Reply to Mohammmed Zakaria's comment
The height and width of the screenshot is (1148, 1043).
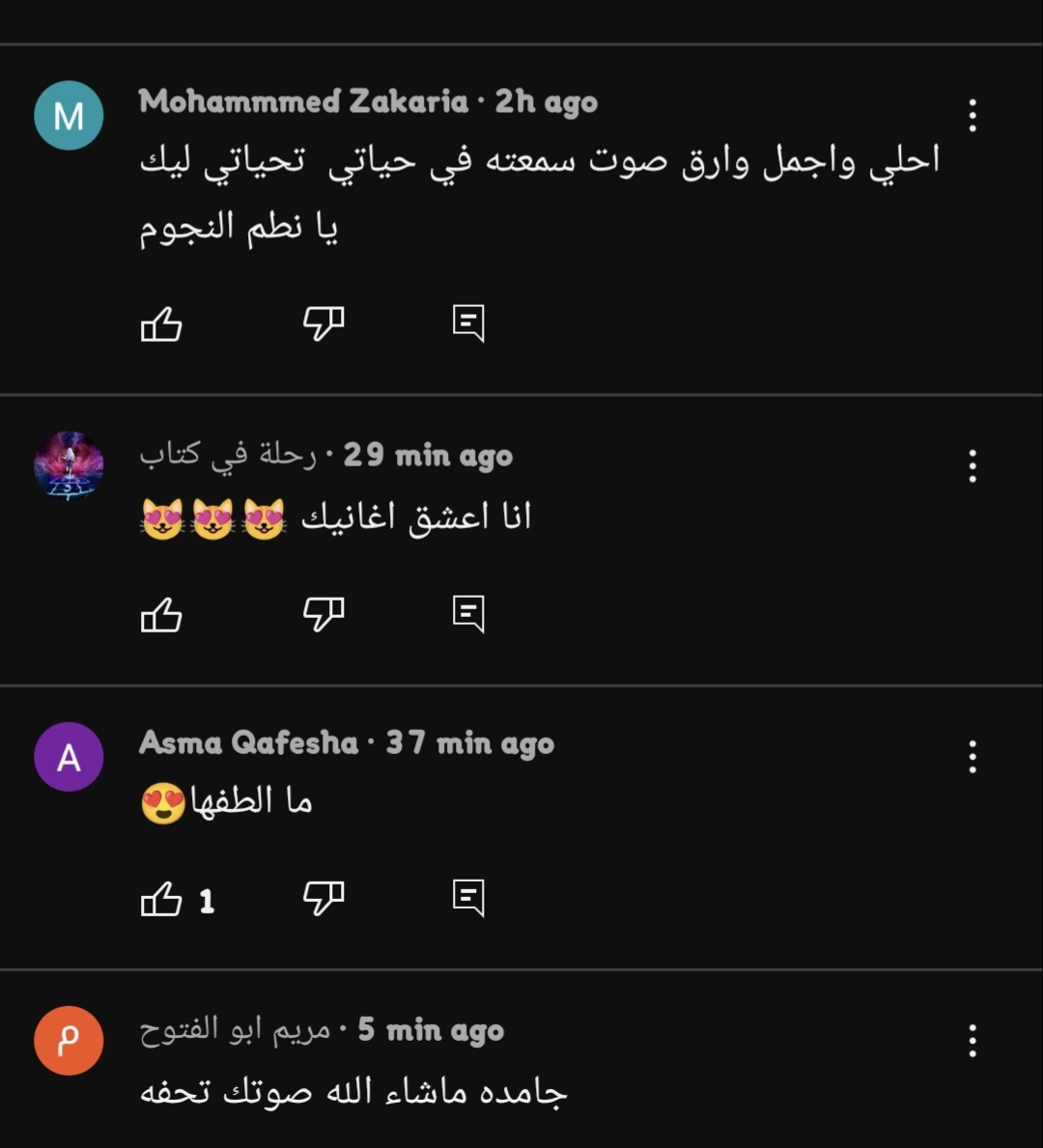pos(468,324)
